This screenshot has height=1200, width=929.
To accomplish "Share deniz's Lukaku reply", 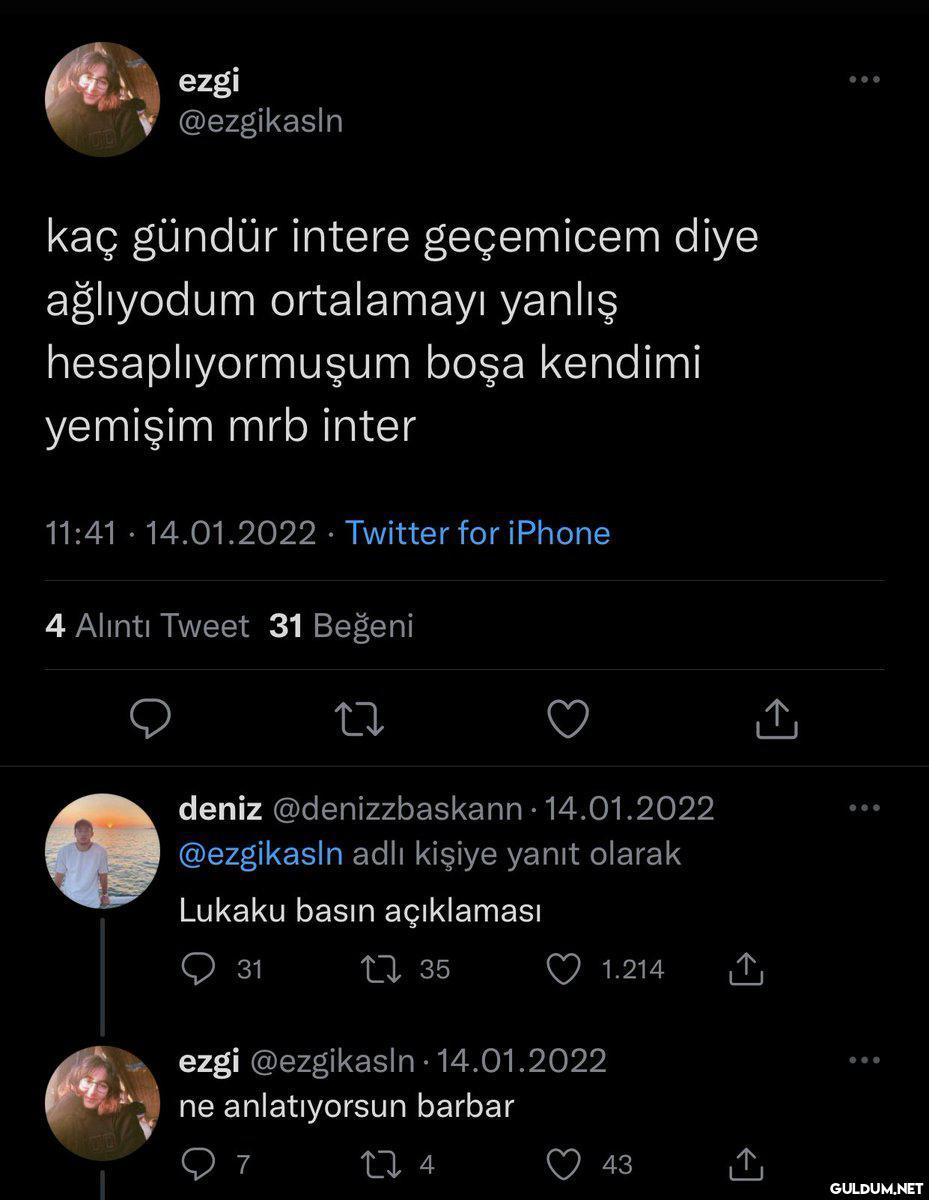I will (747, 968).
